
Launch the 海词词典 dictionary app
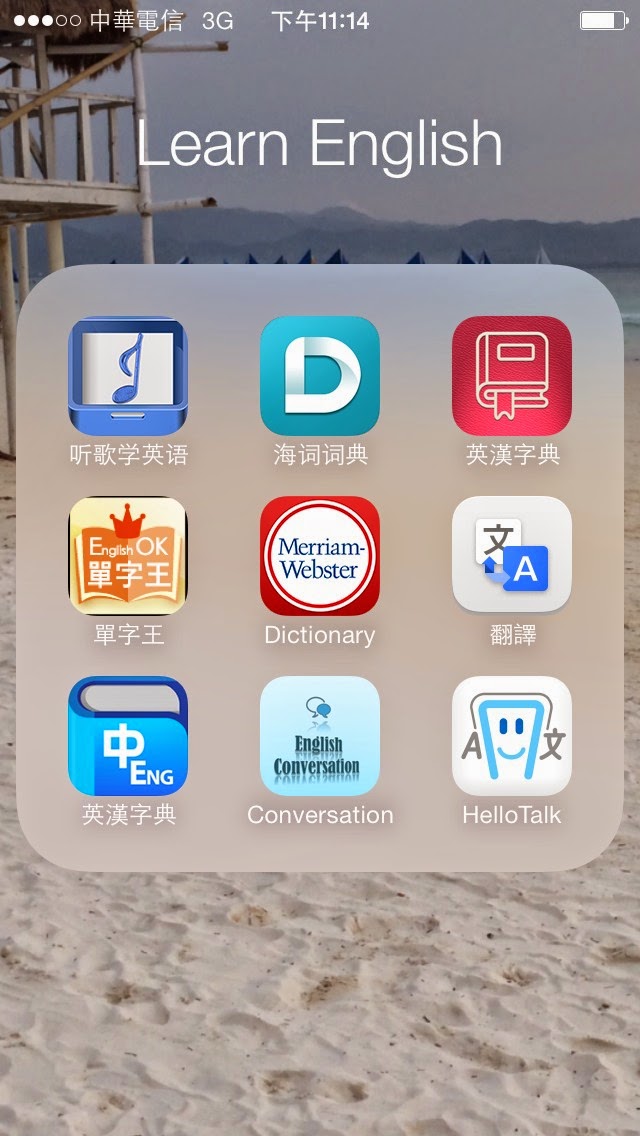click(x=320, y=376)
